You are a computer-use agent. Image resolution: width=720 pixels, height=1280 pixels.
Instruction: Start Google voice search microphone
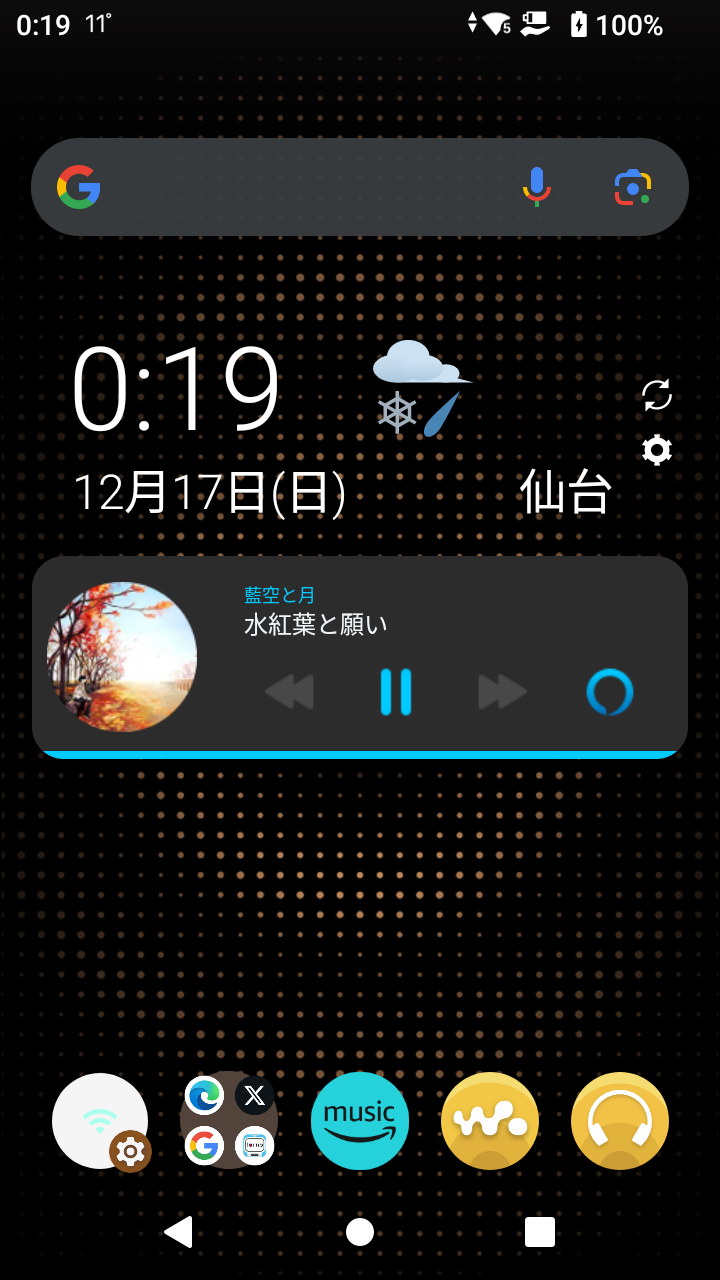tap(537, 187)
